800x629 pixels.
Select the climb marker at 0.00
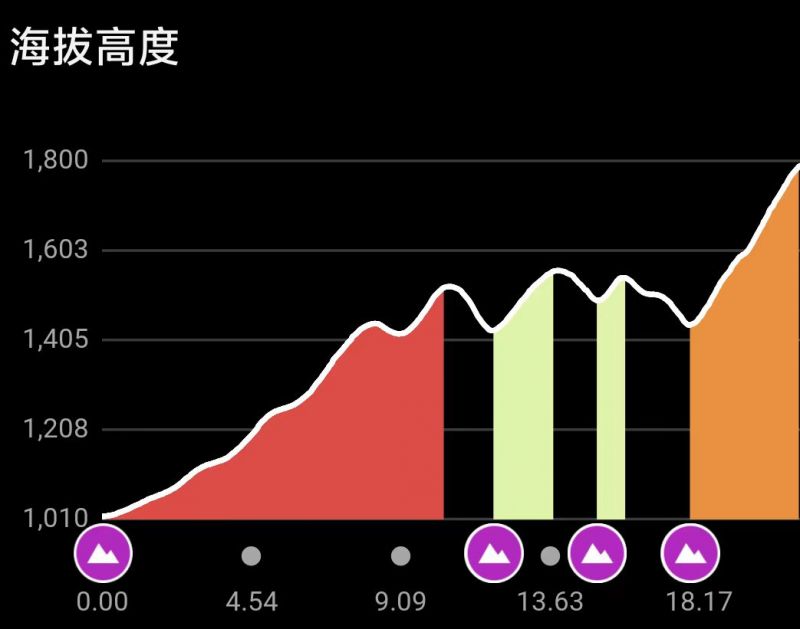tap(104, 553)
